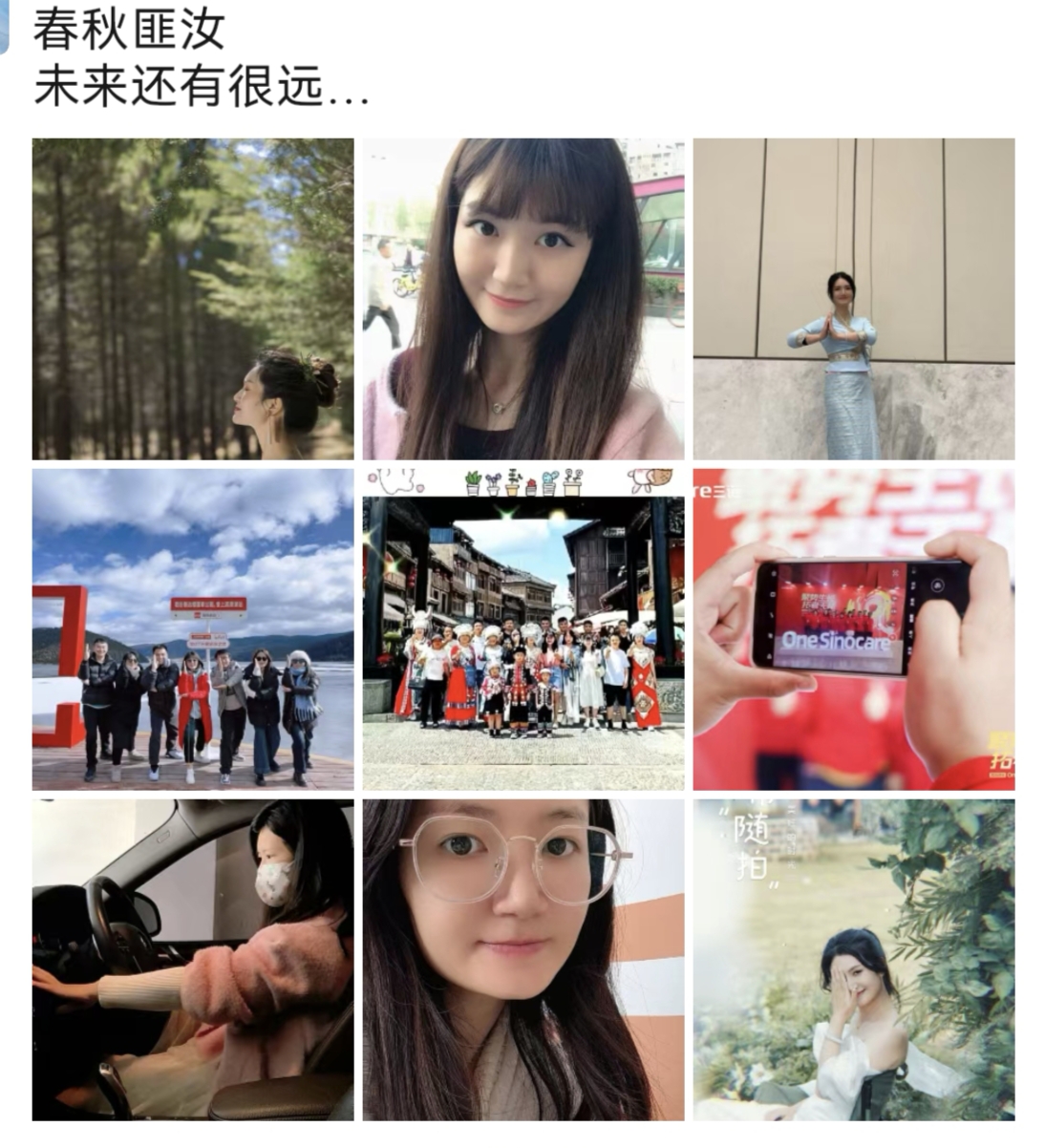Open the forest side-profile photo
Image resolution: width=1045 pixels, height=1148 pixels.
(x=193, y=299)
